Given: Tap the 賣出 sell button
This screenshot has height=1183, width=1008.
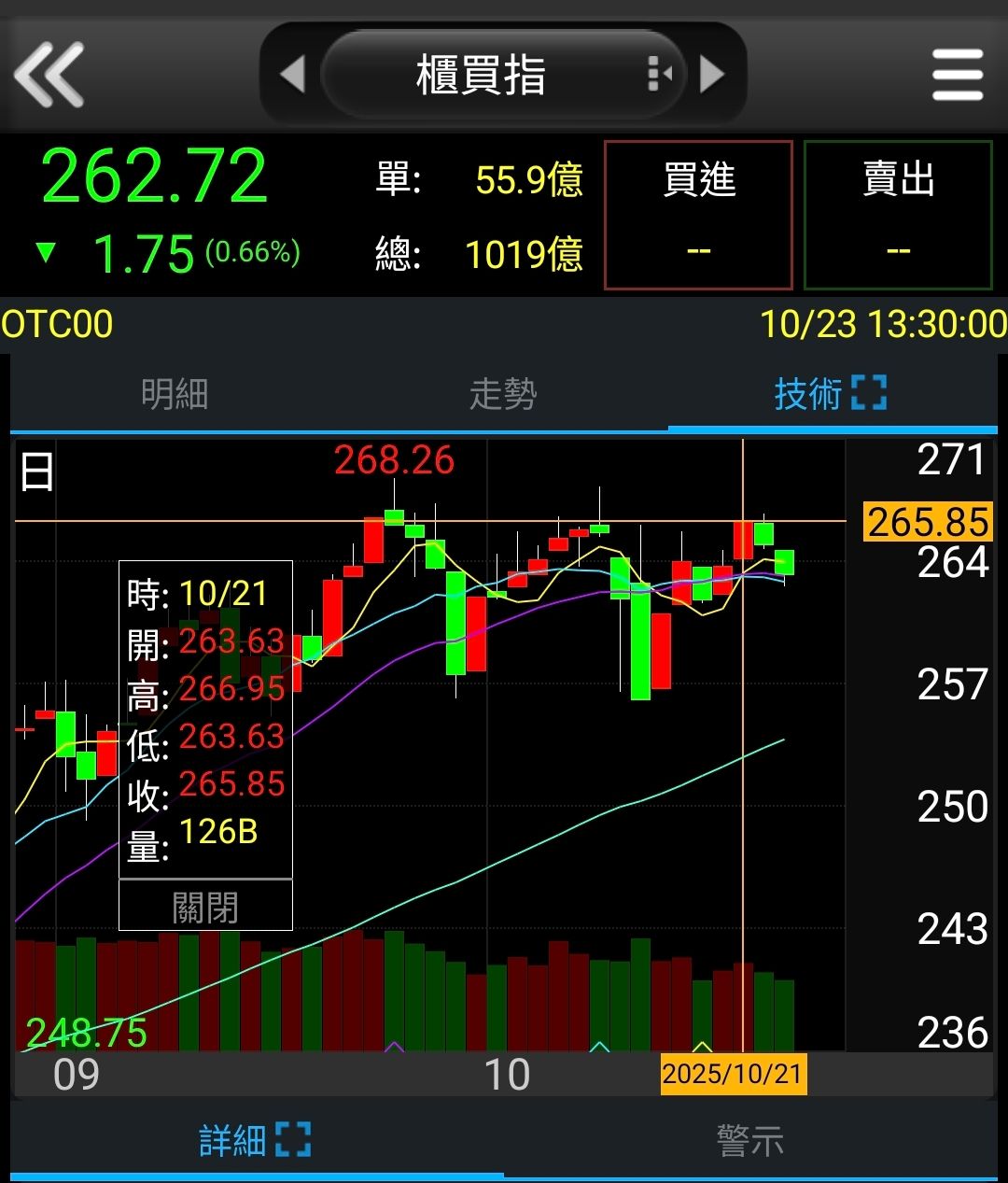Looking at the screenshot, I should tap(898, 215).
